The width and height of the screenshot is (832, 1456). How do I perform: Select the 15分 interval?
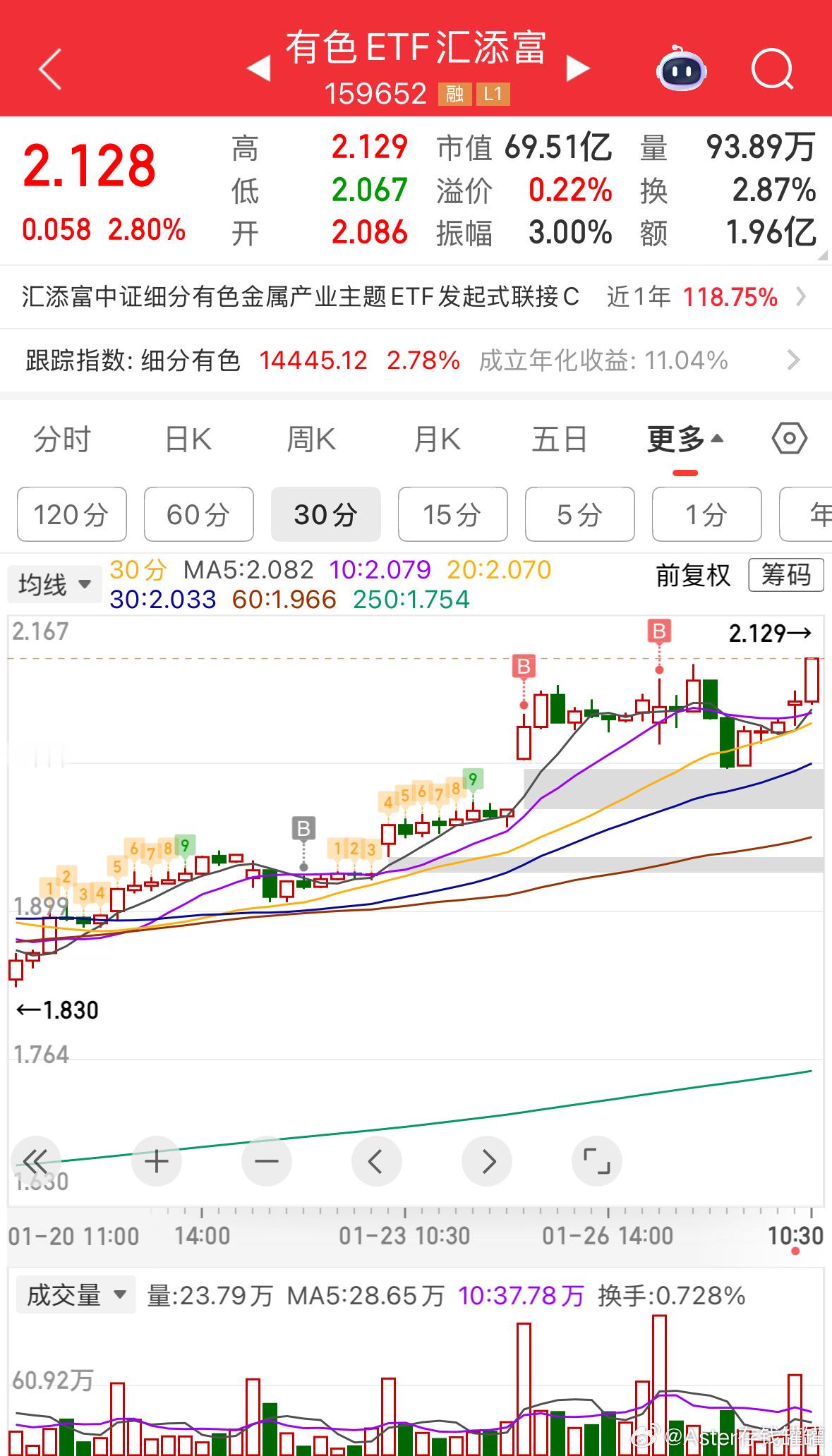452,514
